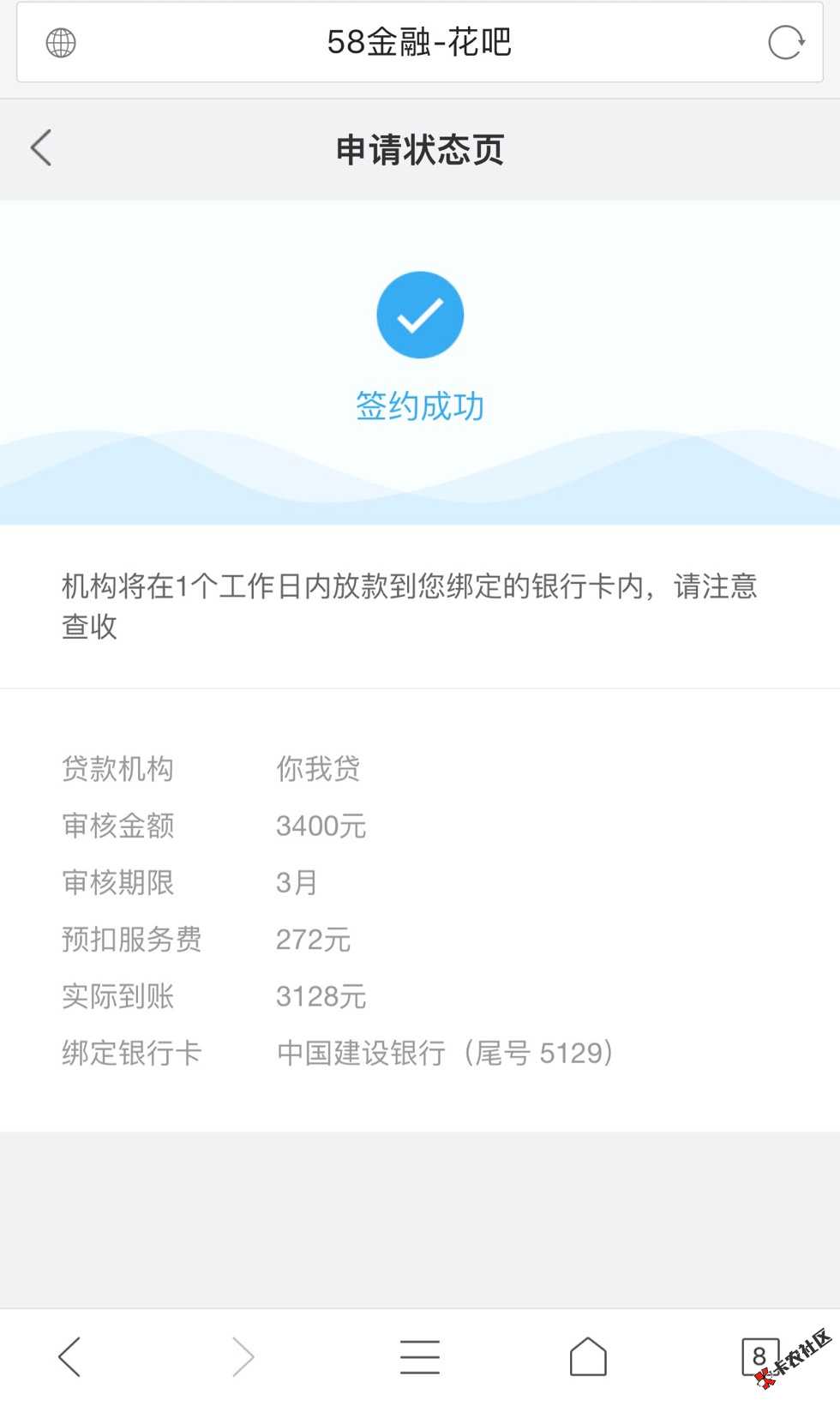The height and width of the screenshot is (1406, 840).
Task: Navigate back in the browser toolbar
Action: pyautogui.click(x=70, y=1357)
